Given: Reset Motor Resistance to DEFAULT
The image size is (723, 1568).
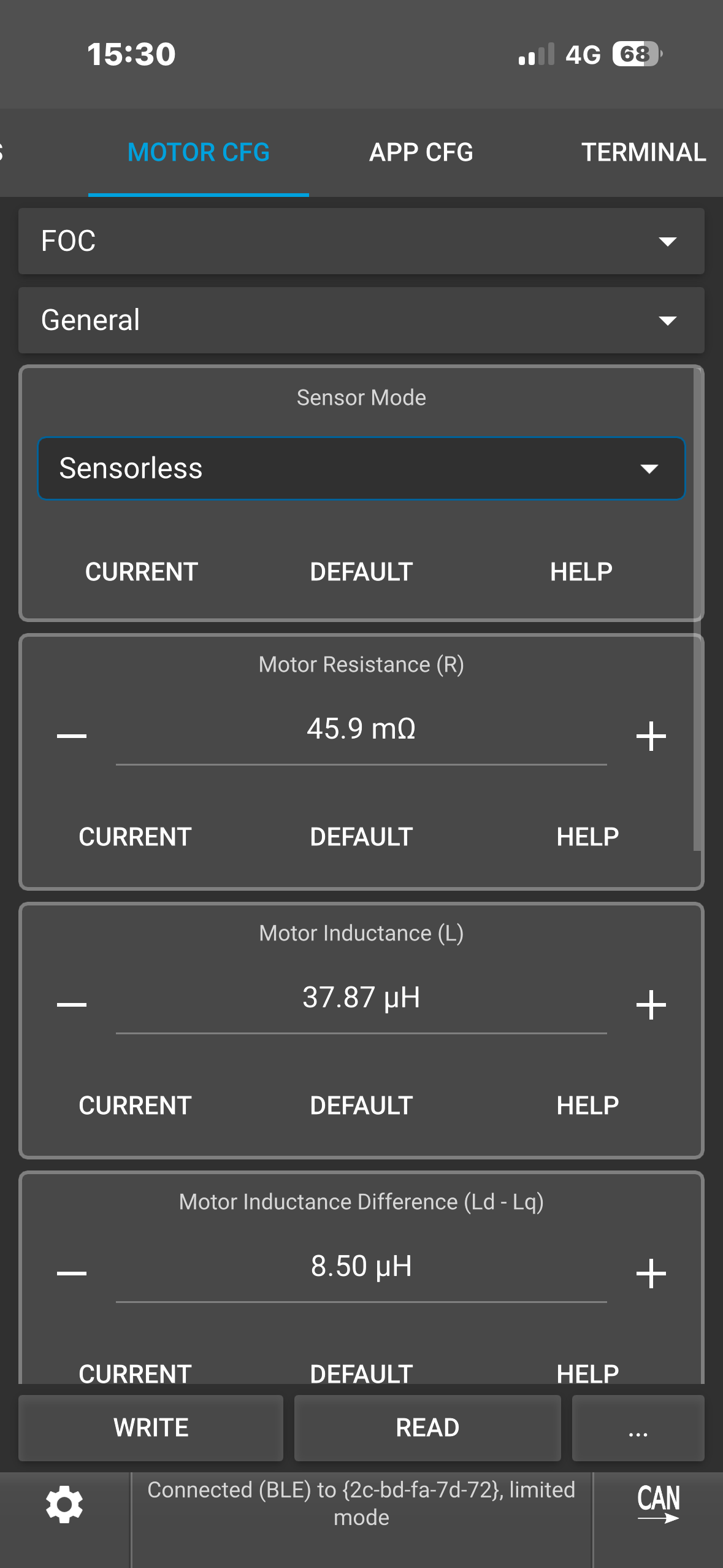Looking at the screenshot, I should (x=361, y=837).
